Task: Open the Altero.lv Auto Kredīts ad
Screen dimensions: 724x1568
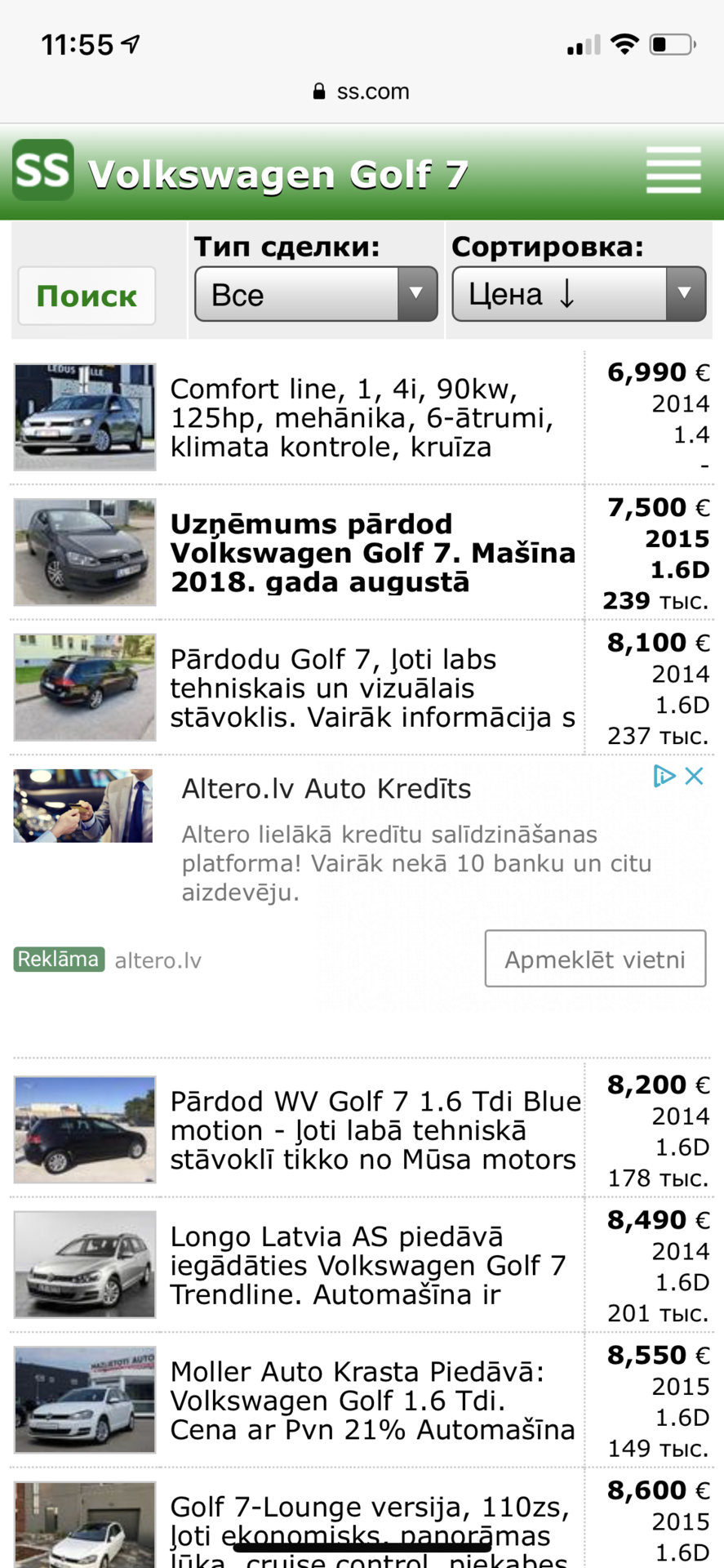Action: (x=326, y=789)
